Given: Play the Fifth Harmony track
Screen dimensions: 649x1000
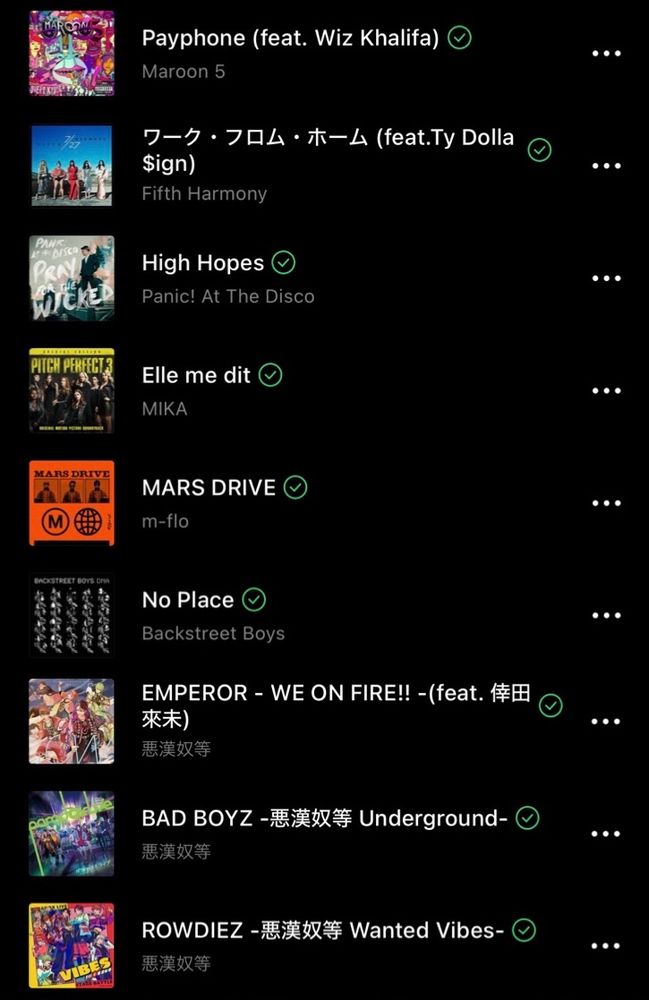Looking at the screenshot, I should [328, 150].
